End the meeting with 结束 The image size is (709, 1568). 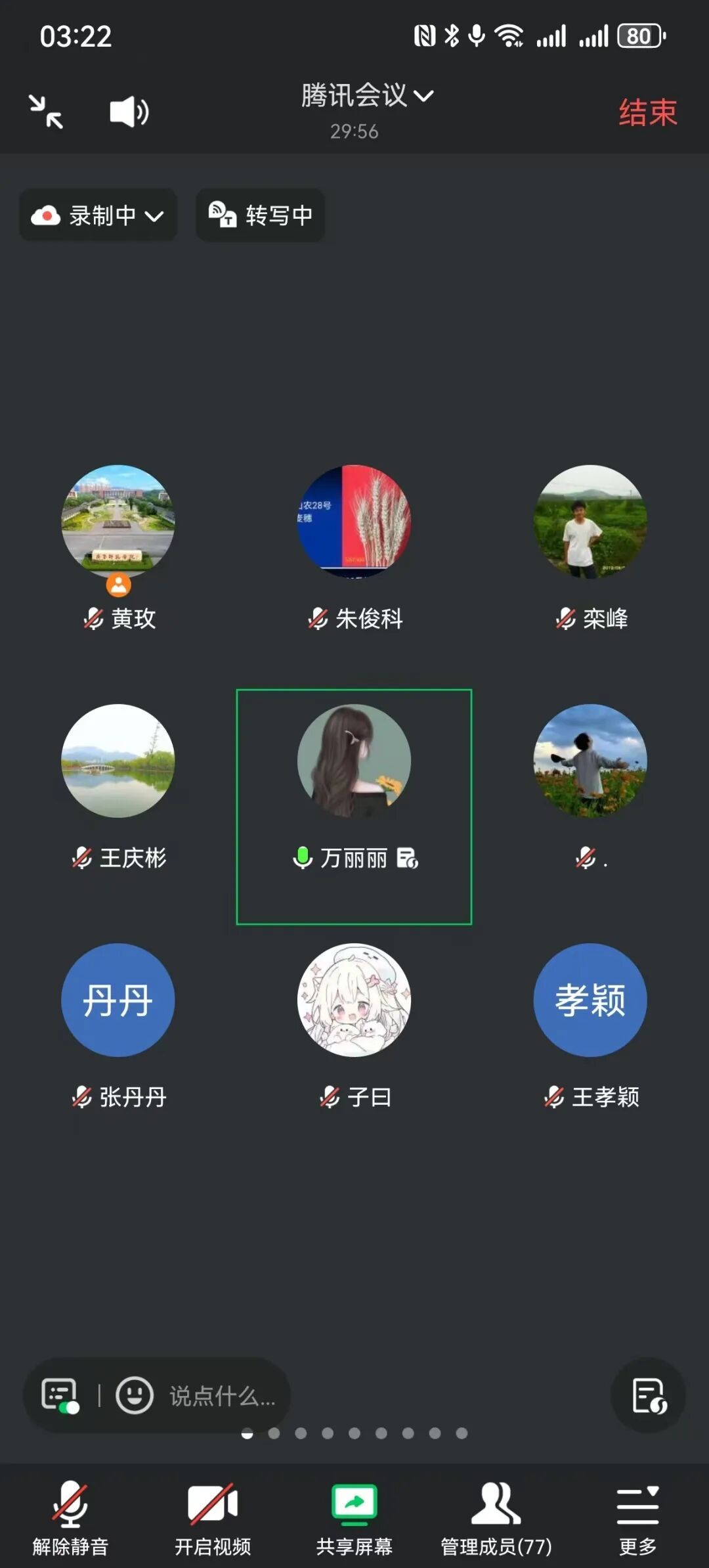point(647,112)
